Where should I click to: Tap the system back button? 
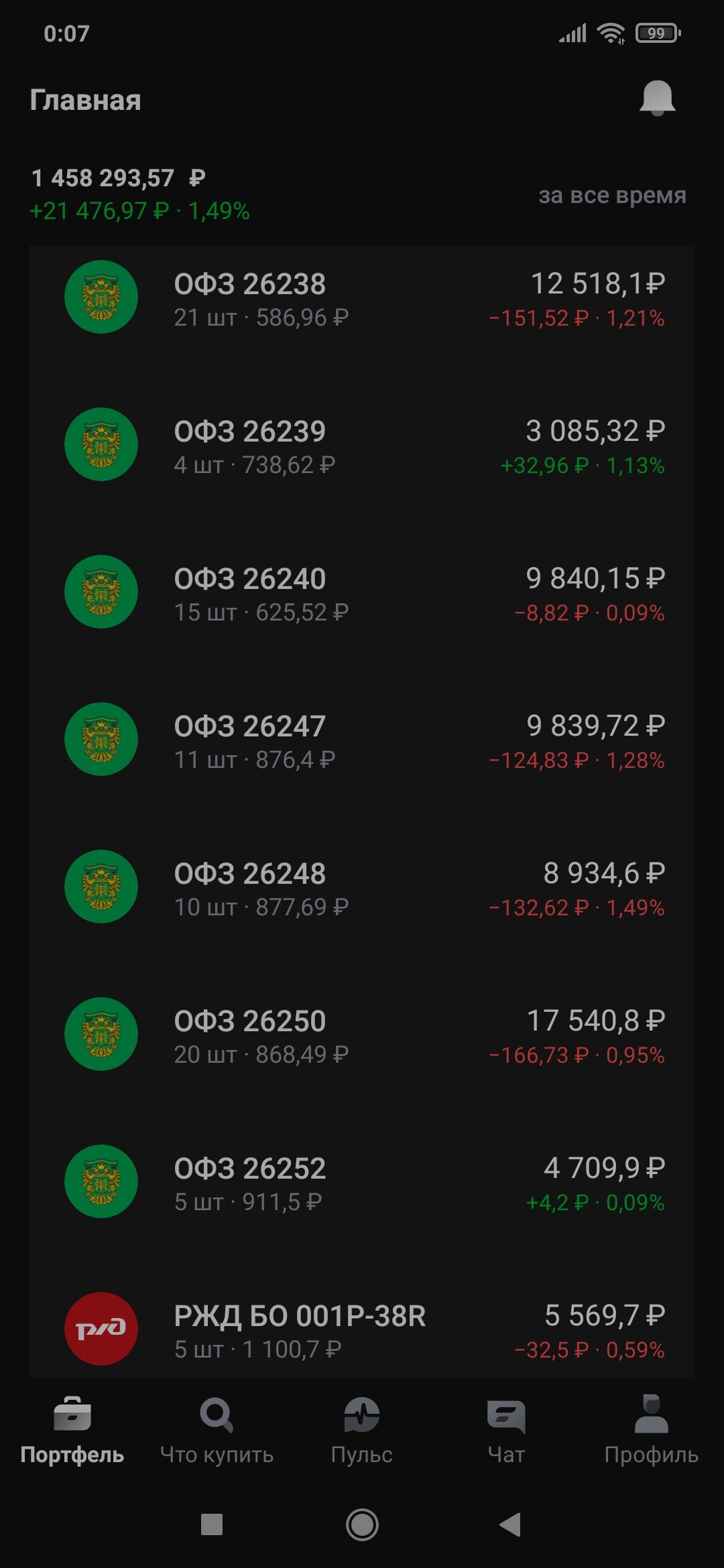[511, 1525]
